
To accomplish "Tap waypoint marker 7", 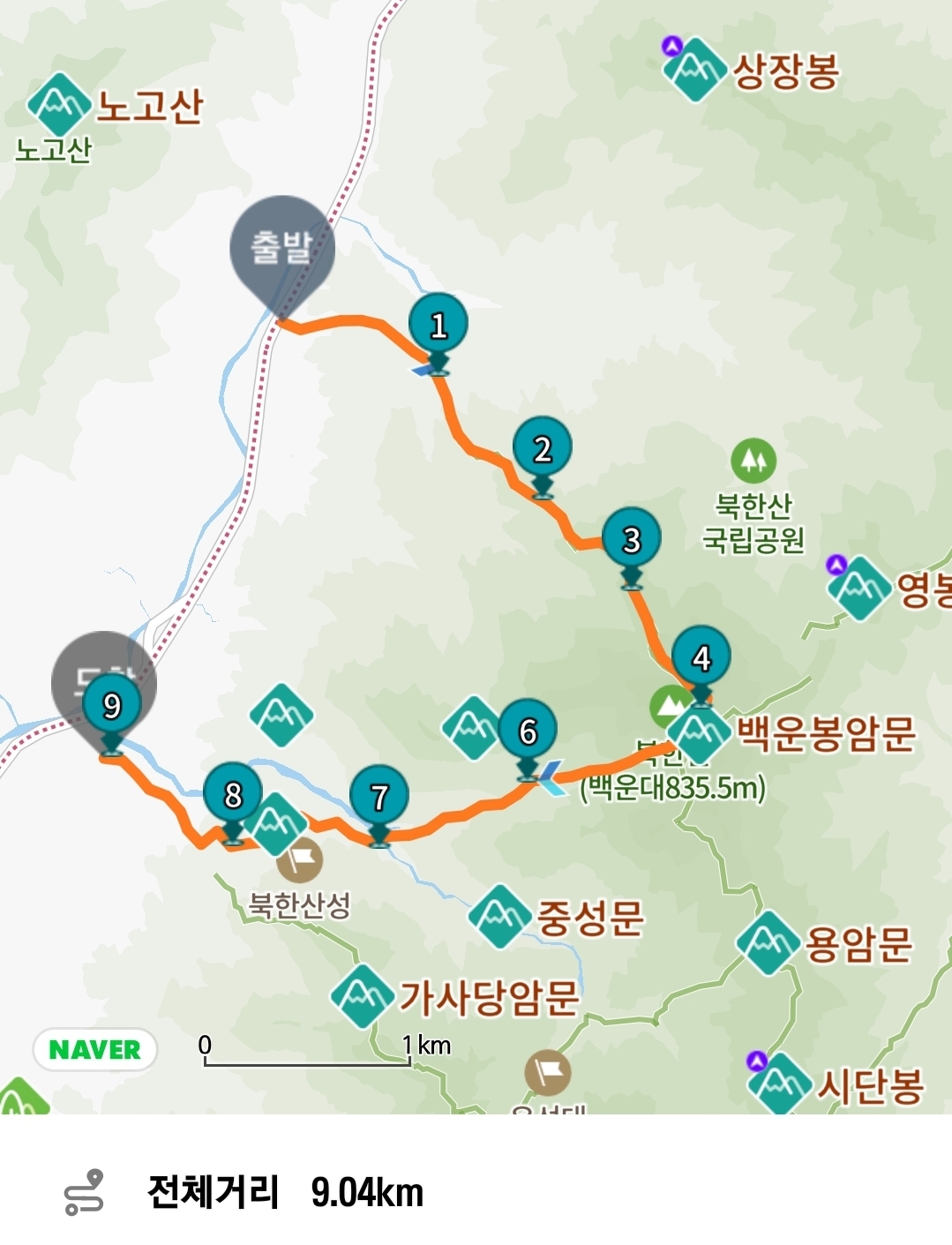I will tap(379, 796).
